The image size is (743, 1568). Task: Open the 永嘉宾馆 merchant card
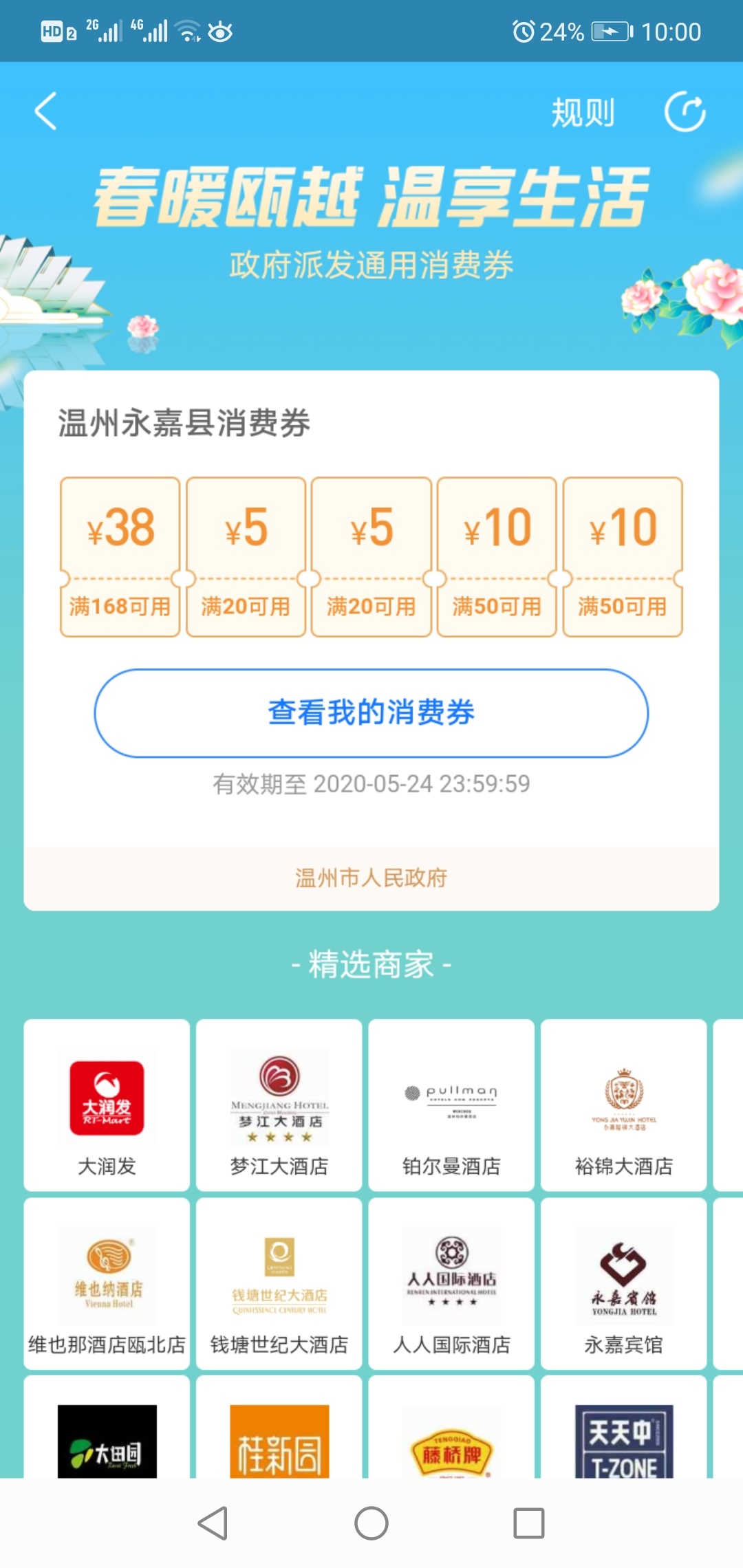pos(623,1284)
